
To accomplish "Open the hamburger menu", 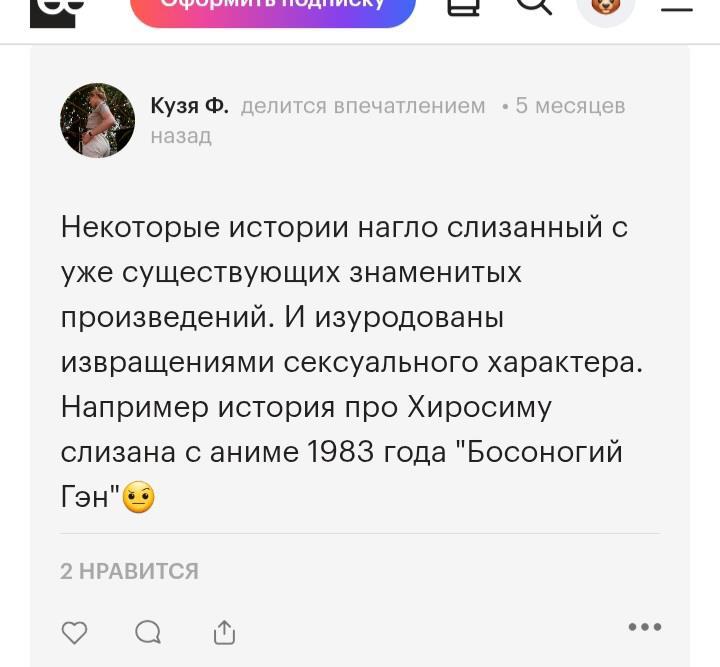I will [677, 8].
